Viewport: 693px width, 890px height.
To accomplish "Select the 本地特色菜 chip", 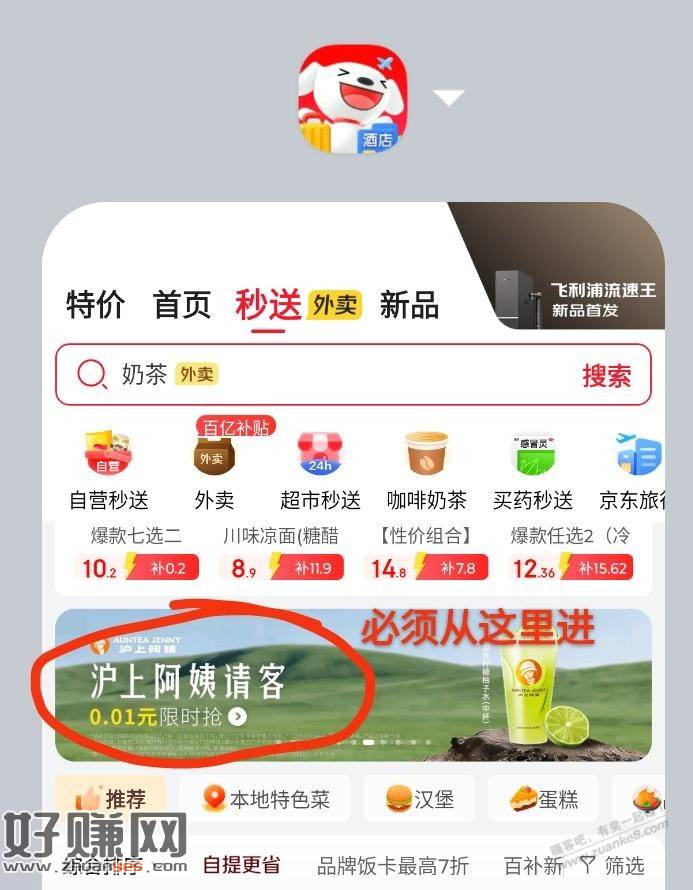I will (x=264, y=799).
